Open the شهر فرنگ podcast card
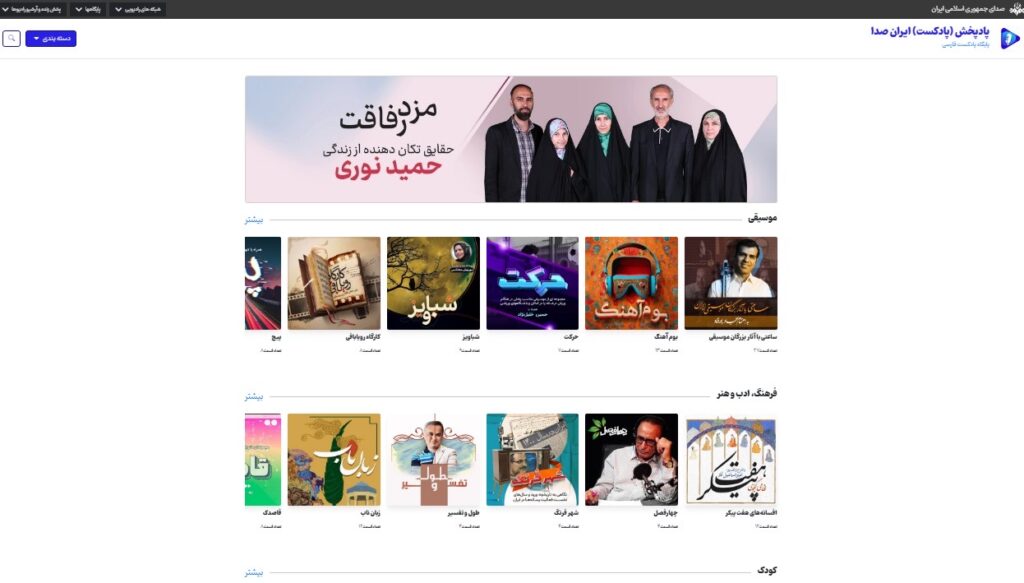This screenshot has height=583, width=1024. pyautogui.click(x=532, y=460)
